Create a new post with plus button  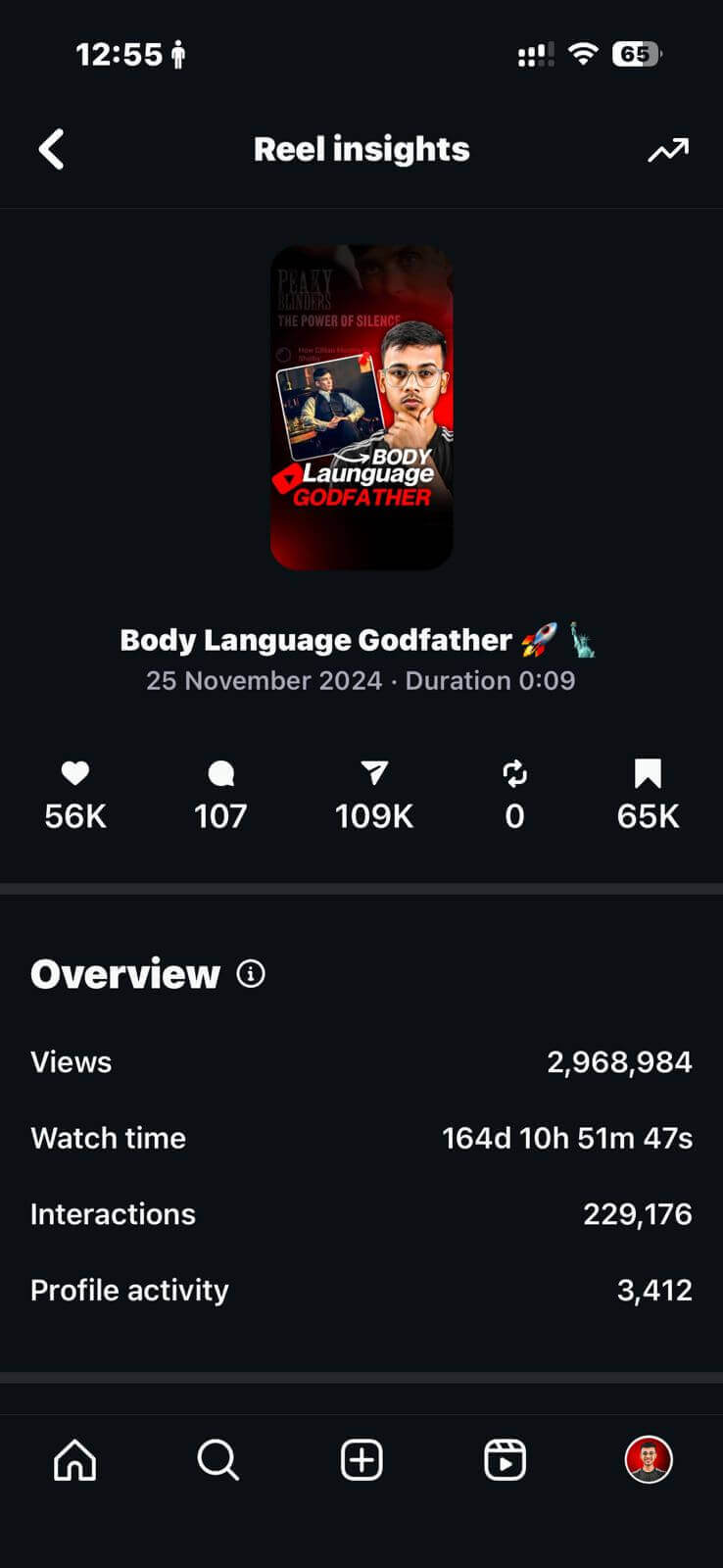click(x=361, y=1460)
